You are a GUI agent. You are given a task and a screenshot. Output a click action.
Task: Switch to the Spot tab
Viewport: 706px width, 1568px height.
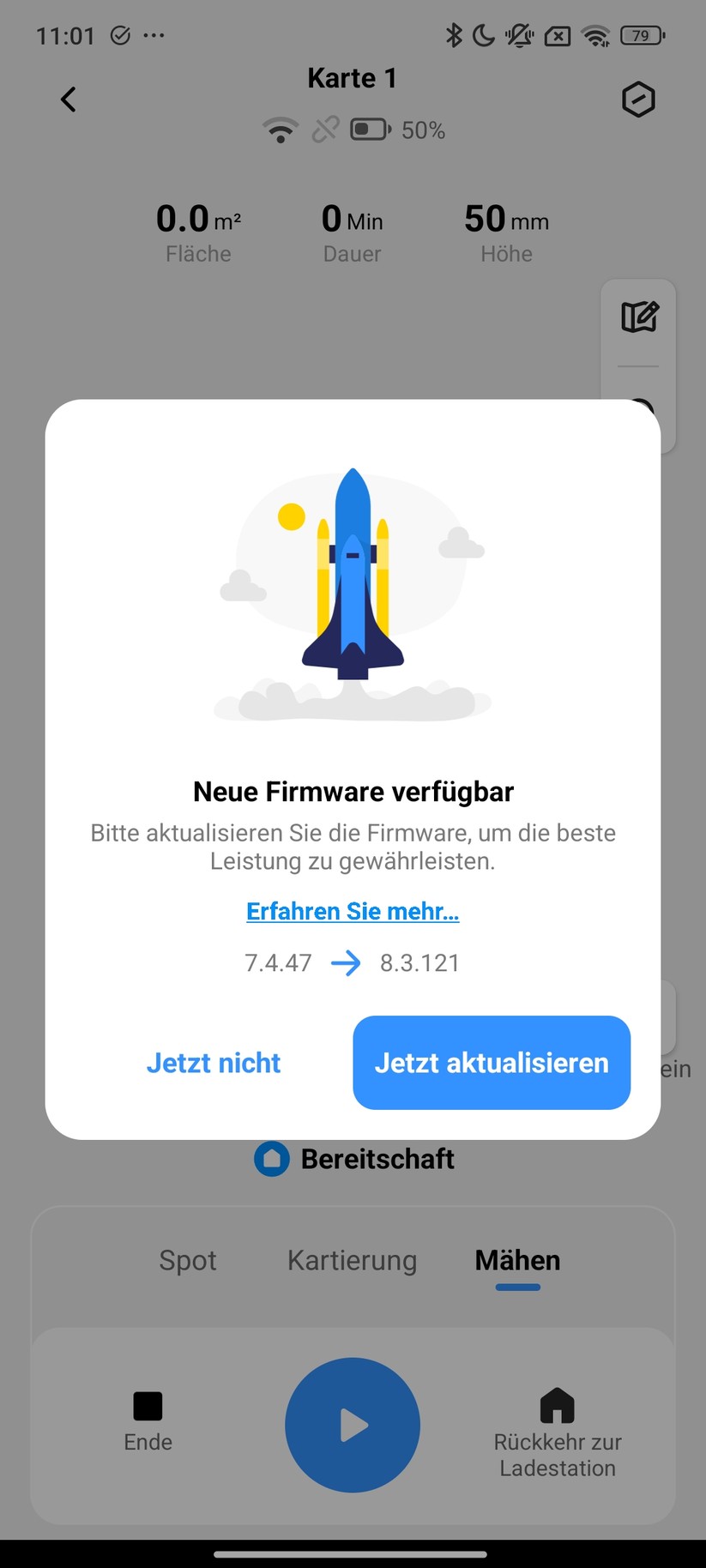[188, 1260]
